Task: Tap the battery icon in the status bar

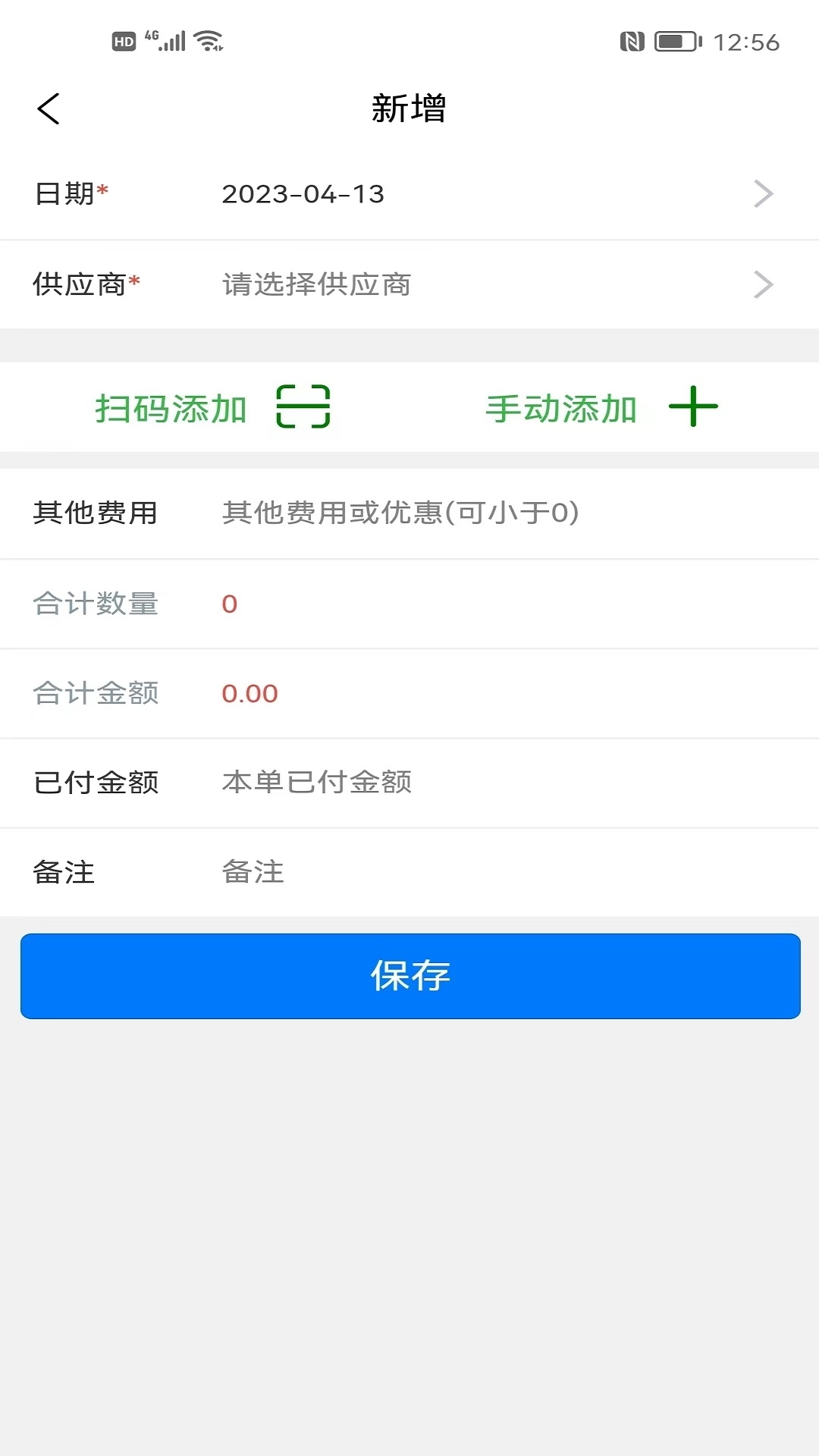Action: coord(673,43)
